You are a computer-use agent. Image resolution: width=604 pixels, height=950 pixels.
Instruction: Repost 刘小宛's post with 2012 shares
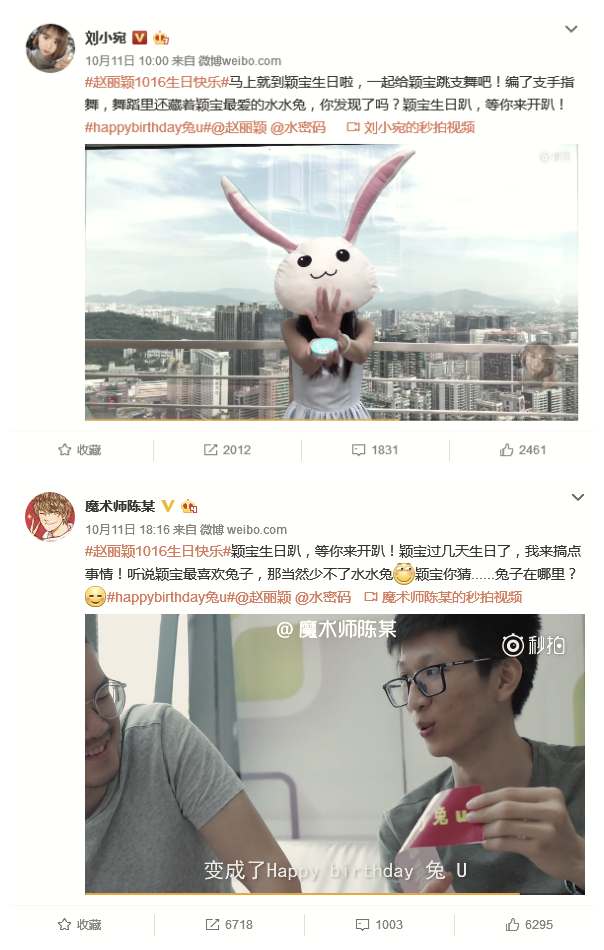228,450
